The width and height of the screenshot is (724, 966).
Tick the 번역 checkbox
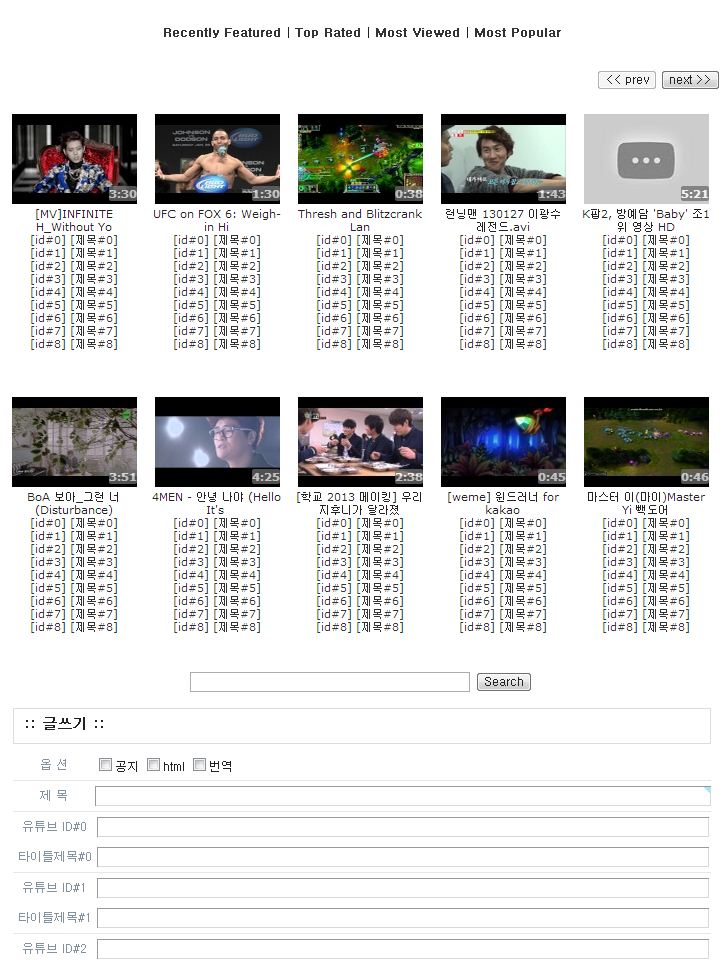click(199, 765)
